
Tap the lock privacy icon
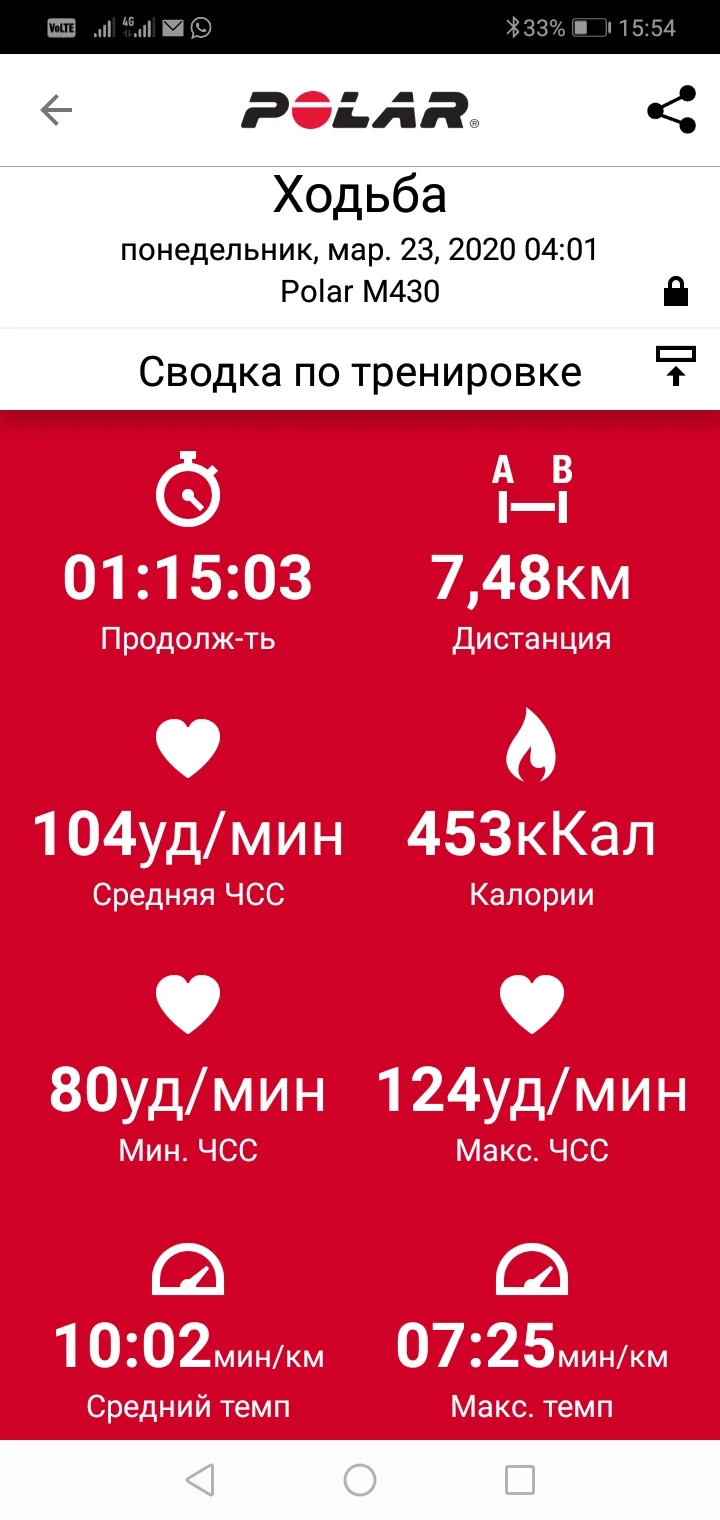tap(676, 292)
